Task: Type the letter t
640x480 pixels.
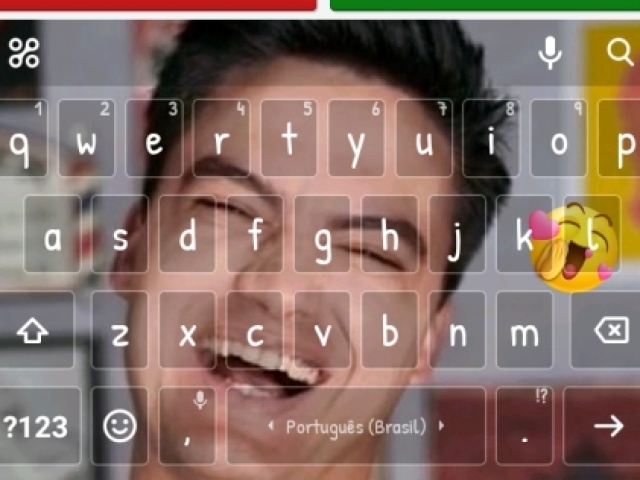Action: [x=289, y=140]
